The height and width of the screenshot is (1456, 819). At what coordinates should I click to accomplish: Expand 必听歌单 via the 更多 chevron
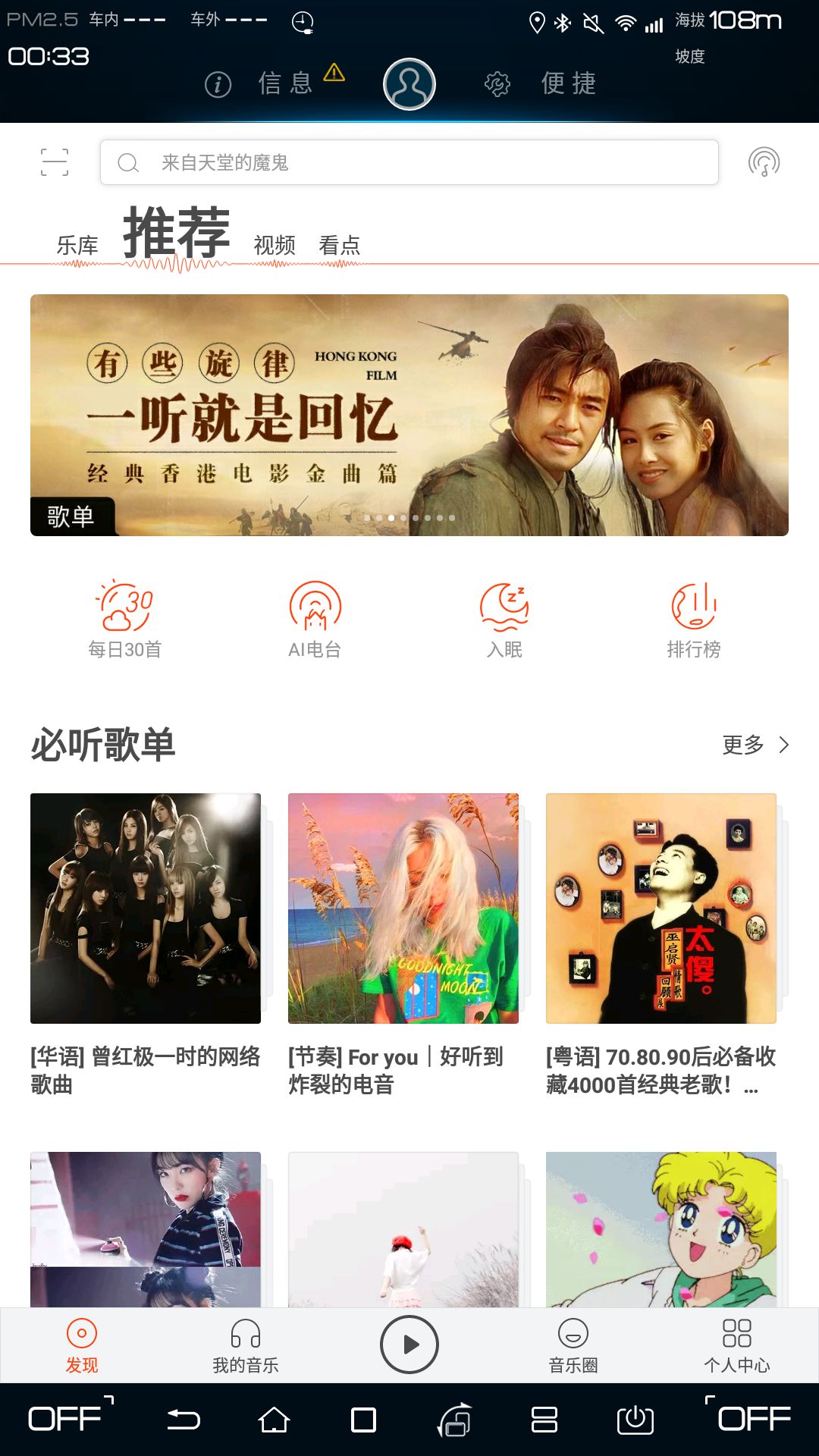pos(756,746)
